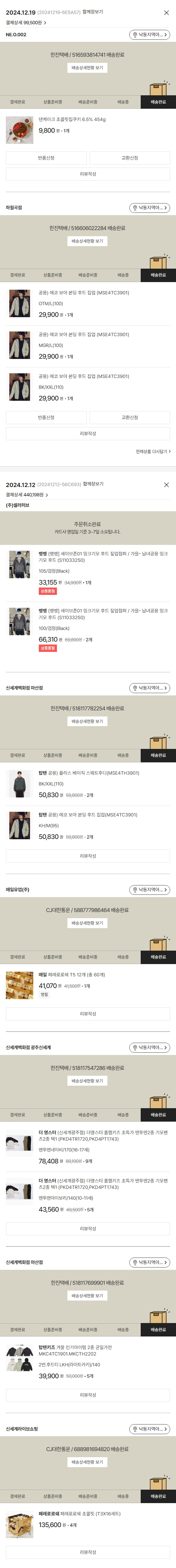
Task: View delivery status for tracking 516593814741
Action: 87,68
